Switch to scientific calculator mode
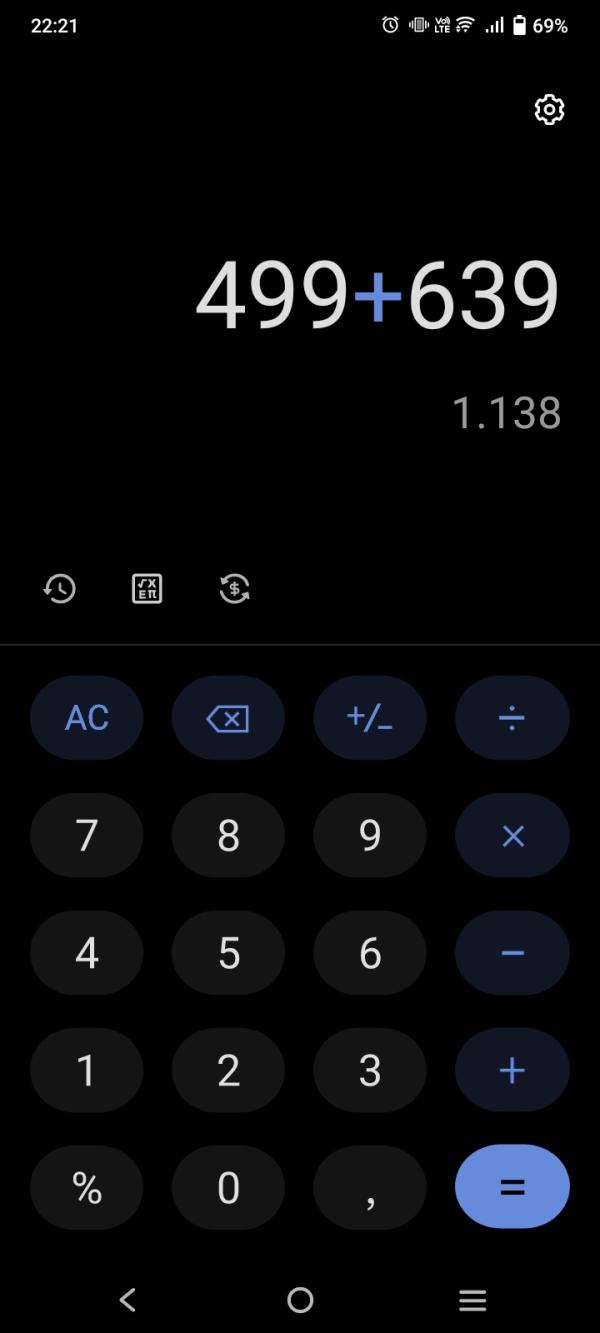 click(x=147, y=589)
